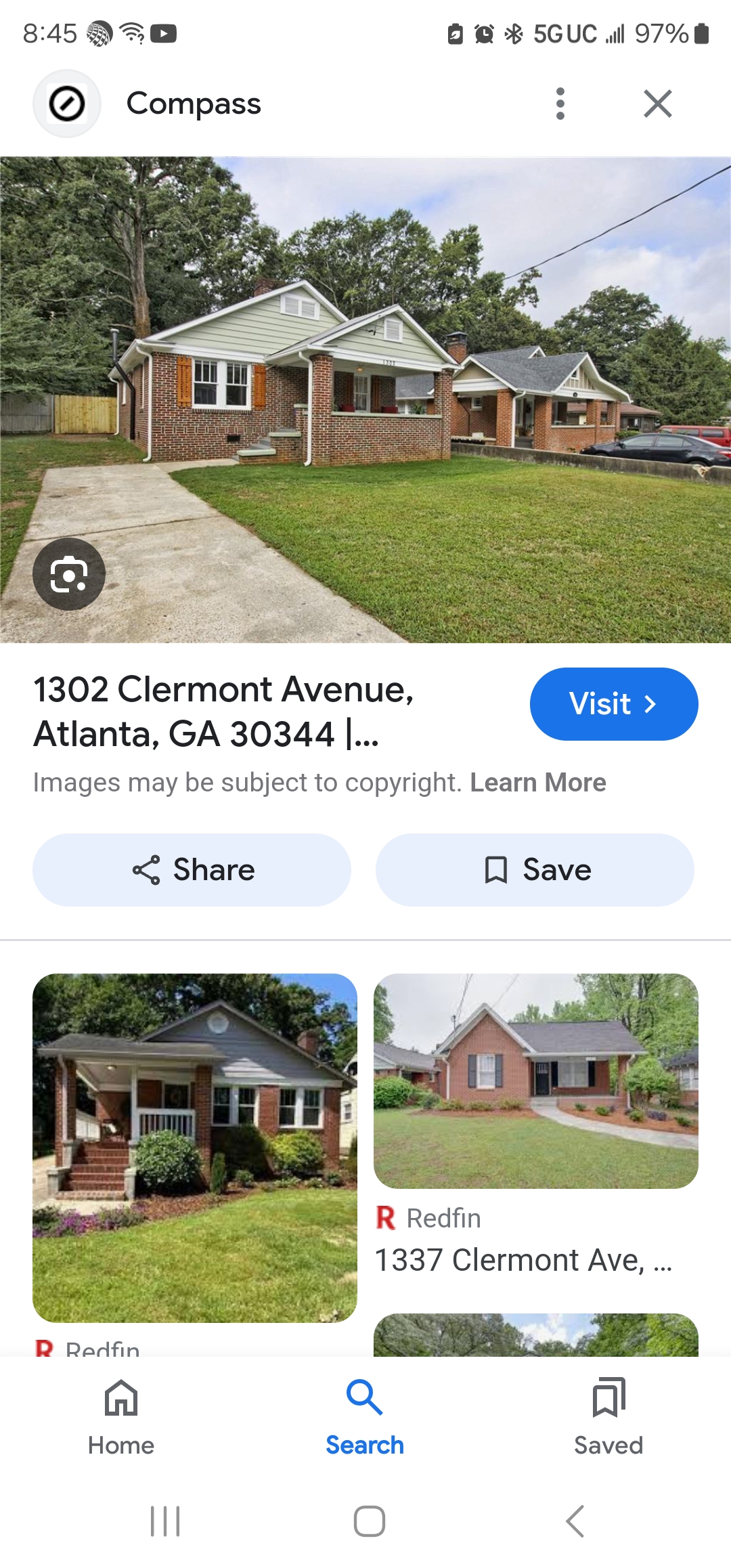731x1568 pixels.
Task: Share this house image
Action: pyautogui.click(x=192, y=870)
